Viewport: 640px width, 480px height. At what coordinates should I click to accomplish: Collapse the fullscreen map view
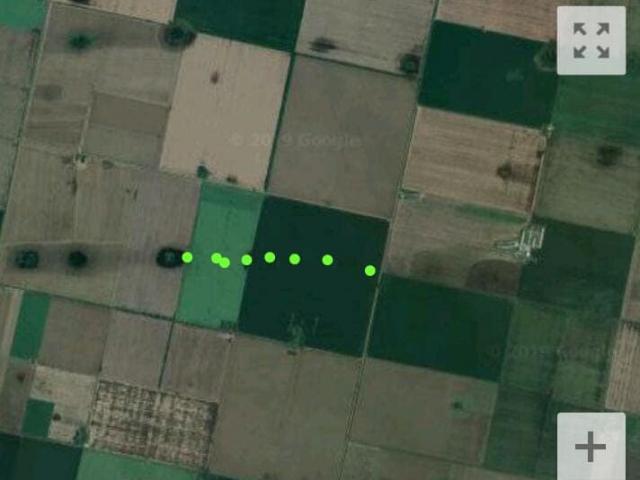pyautogui.click(x=591, y=41)
